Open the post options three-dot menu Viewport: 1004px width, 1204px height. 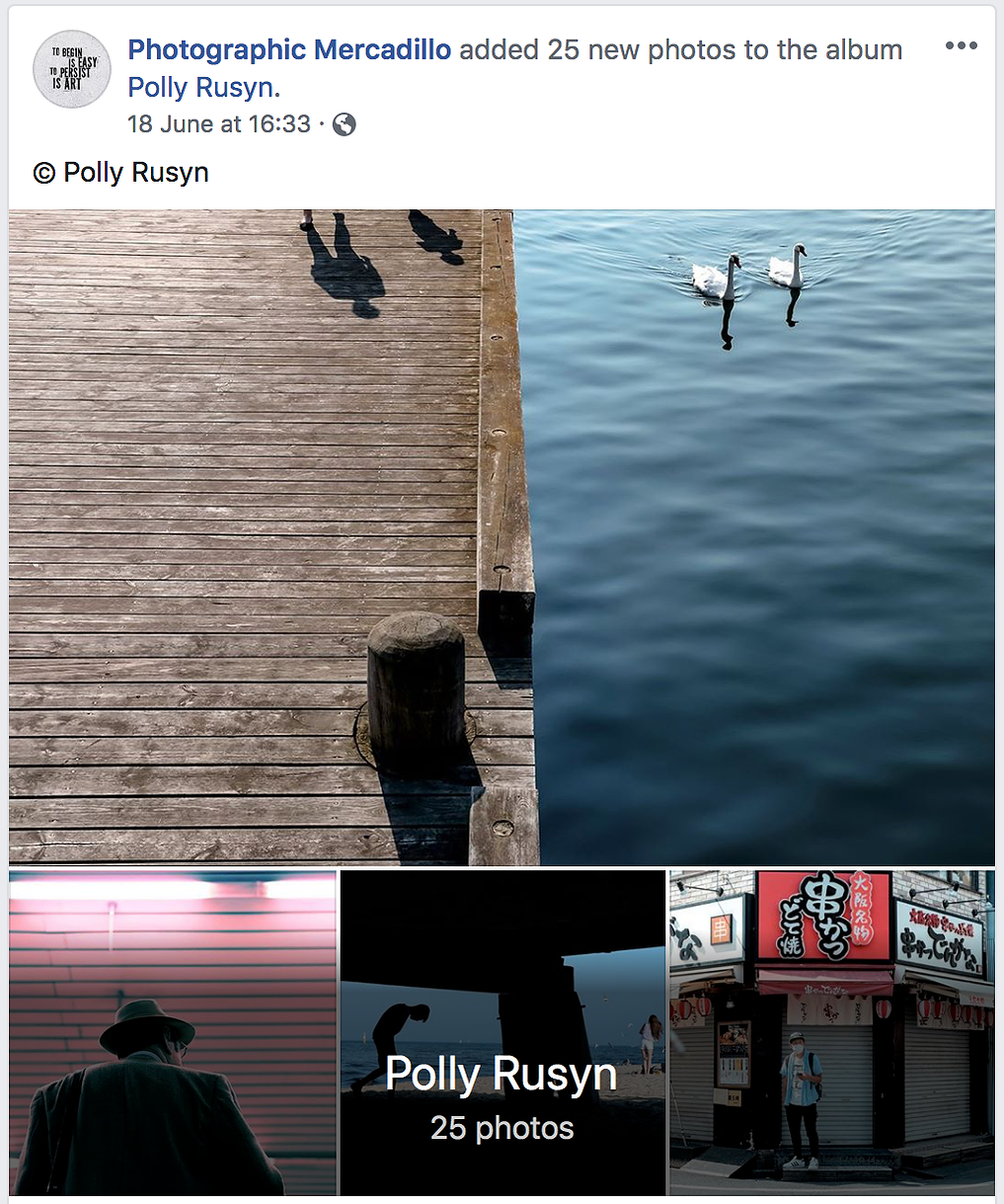[961, 46]
